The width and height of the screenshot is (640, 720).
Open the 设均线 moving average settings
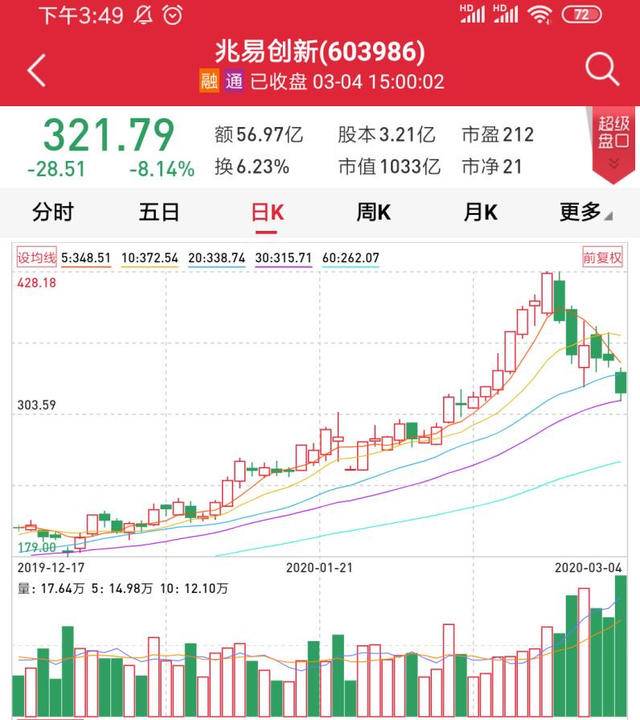click(36, 258)
